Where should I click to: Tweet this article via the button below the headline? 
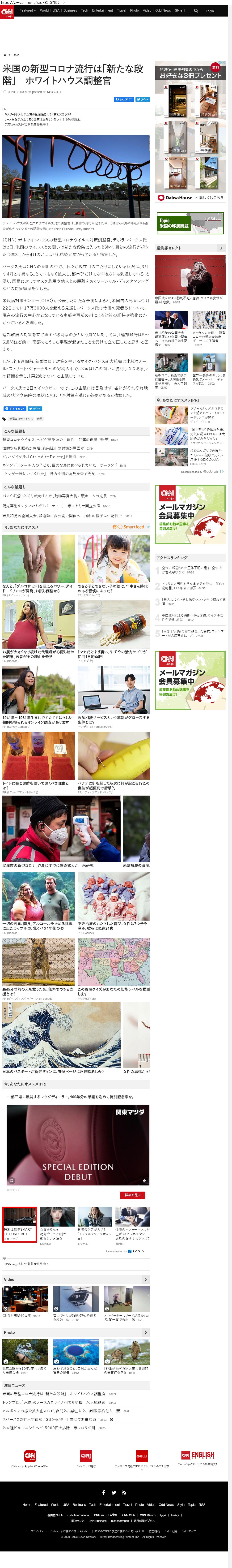coord(143,99)
